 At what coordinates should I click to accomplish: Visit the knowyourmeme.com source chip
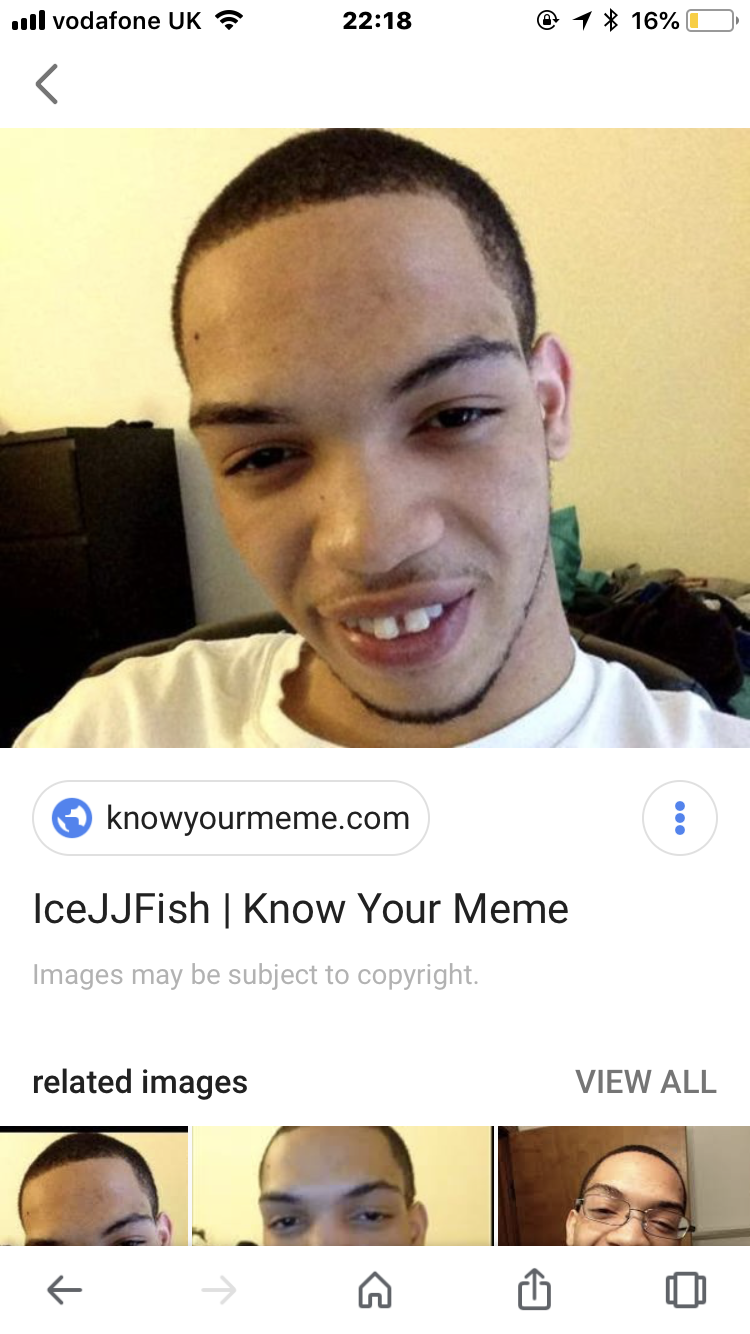coord(231,818)
